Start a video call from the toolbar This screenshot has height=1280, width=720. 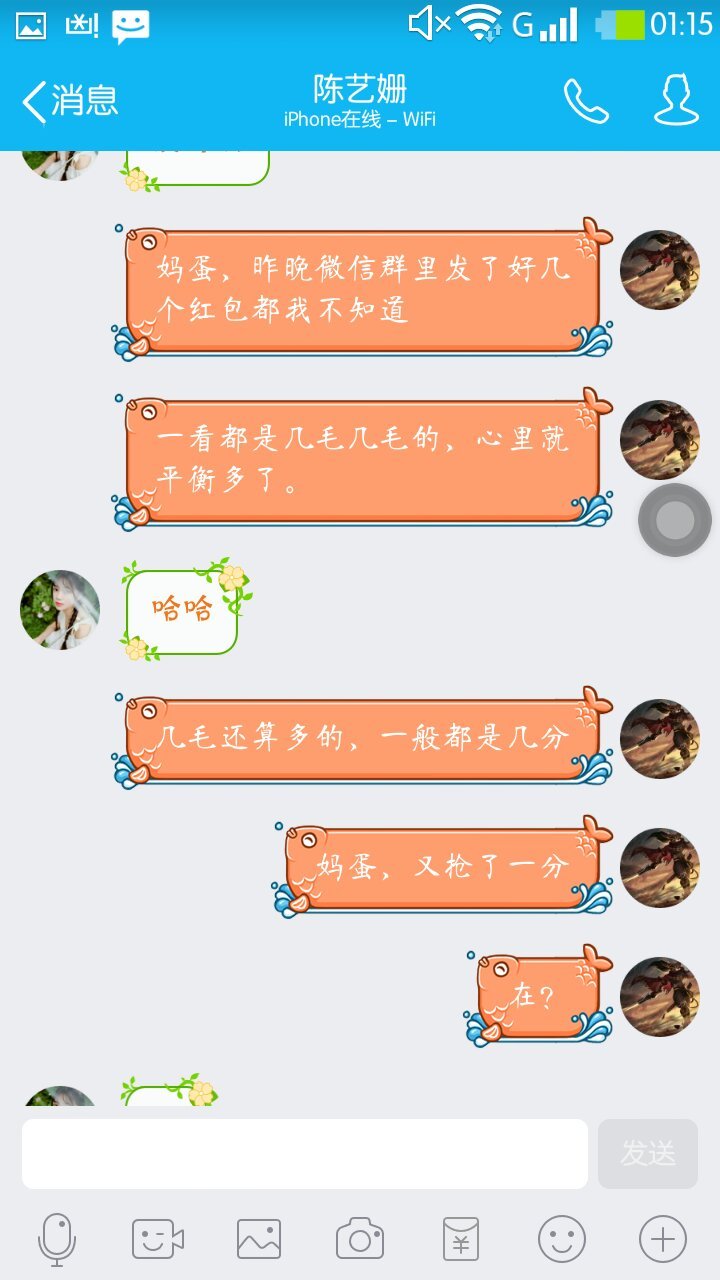click(x=158, y=1240)
